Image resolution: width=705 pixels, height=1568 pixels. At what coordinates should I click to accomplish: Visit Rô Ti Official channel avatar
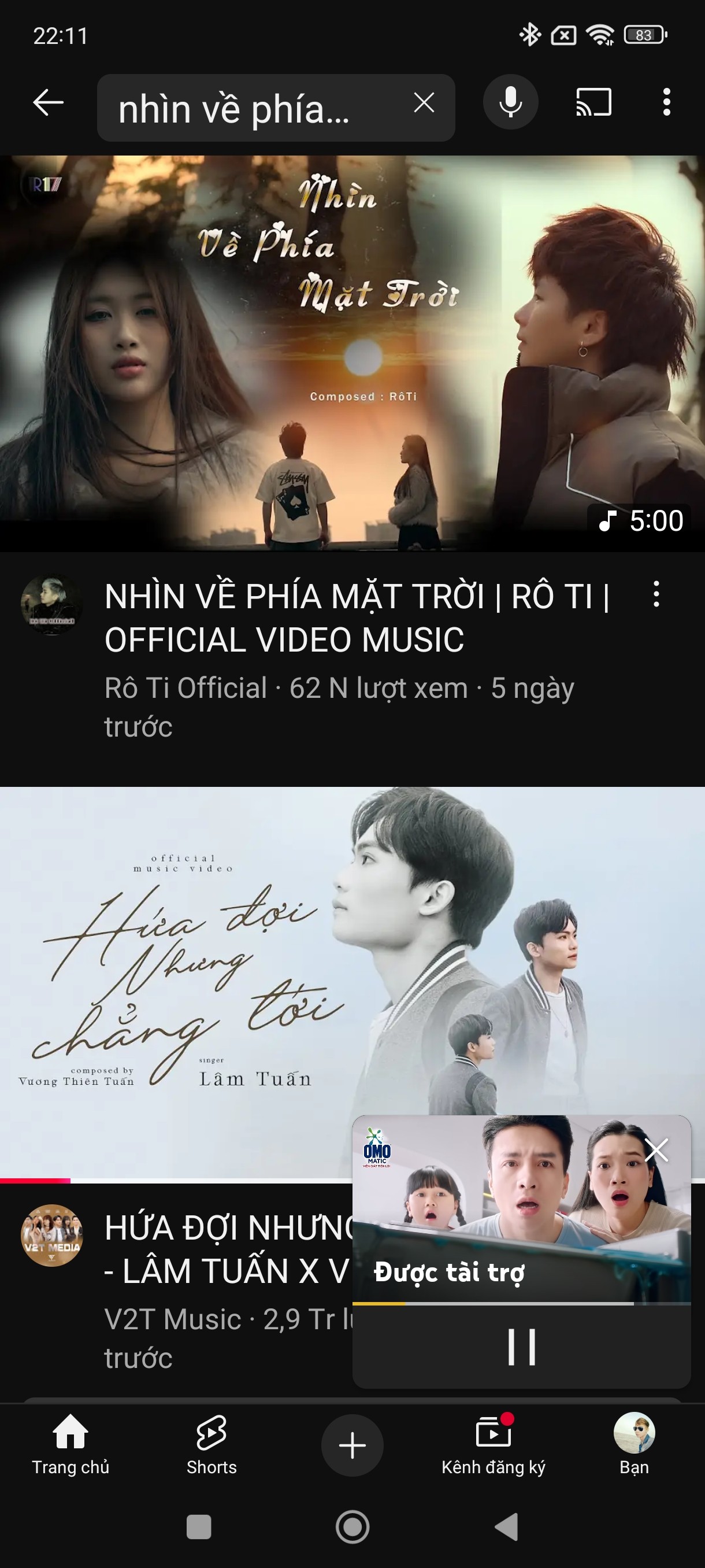pos(51,605)
